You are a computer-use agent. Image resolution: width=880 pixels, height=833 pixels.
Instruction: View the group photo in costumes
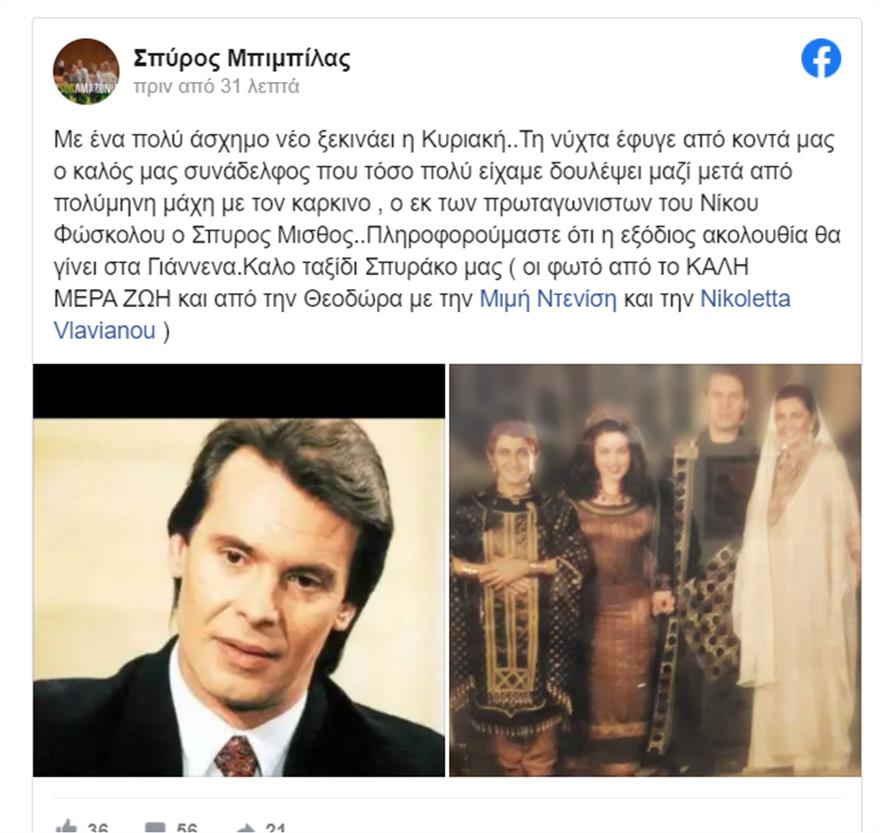click(x=655, y=570)
